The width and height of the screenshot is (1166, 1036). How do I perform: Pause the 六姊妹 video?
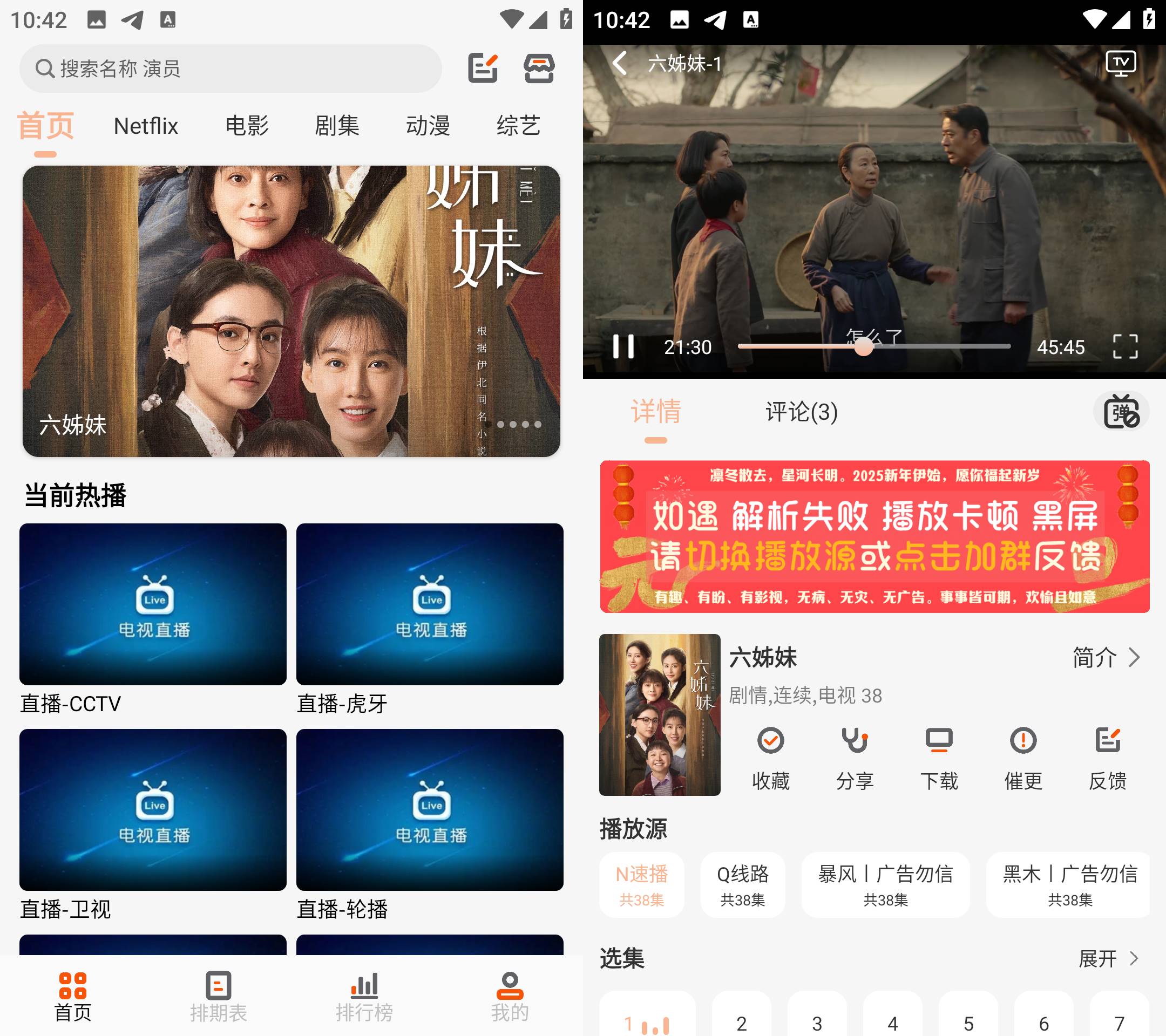click(x=623, y=346)
